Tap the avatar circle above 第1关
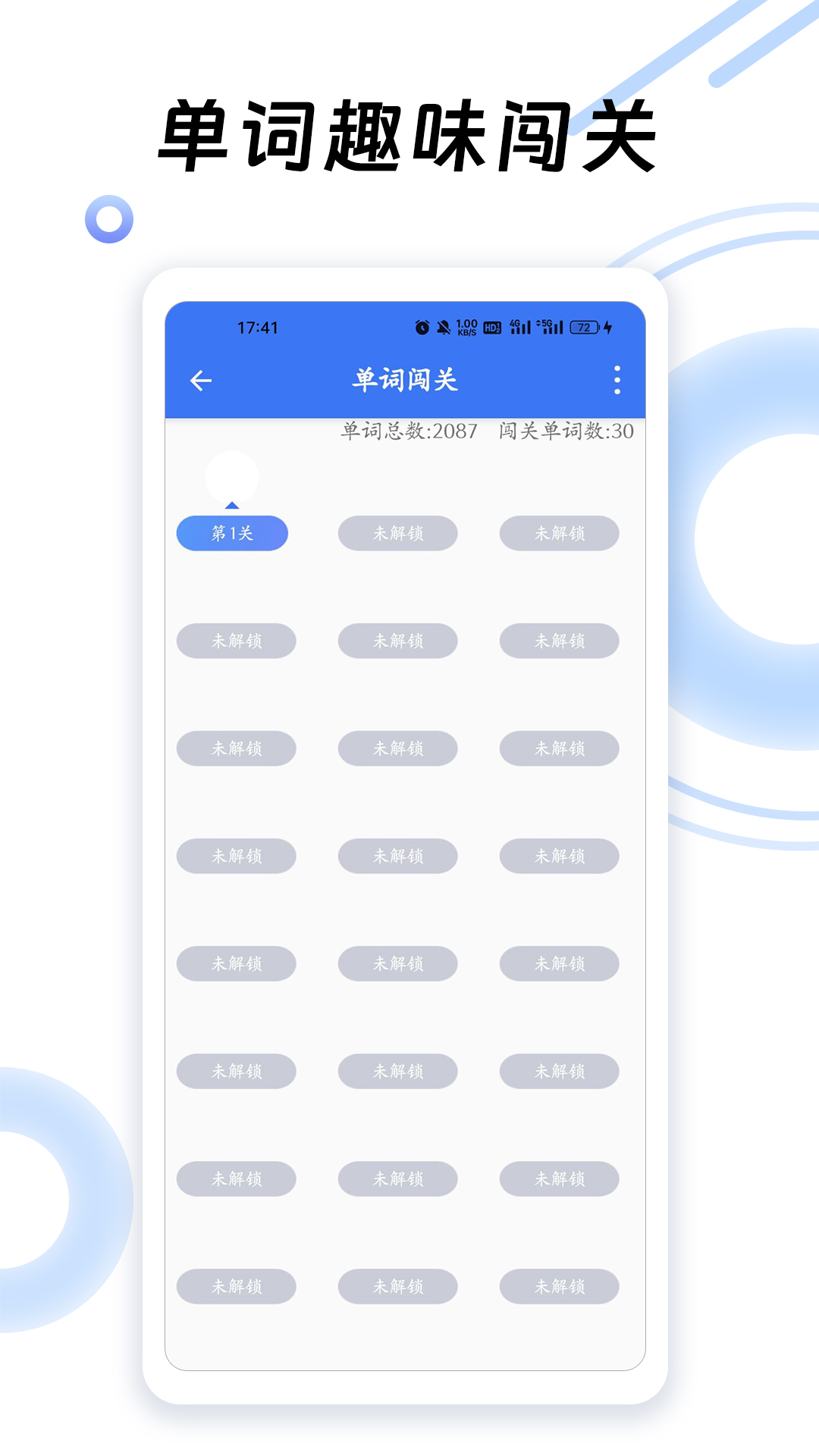 (232, 474)
